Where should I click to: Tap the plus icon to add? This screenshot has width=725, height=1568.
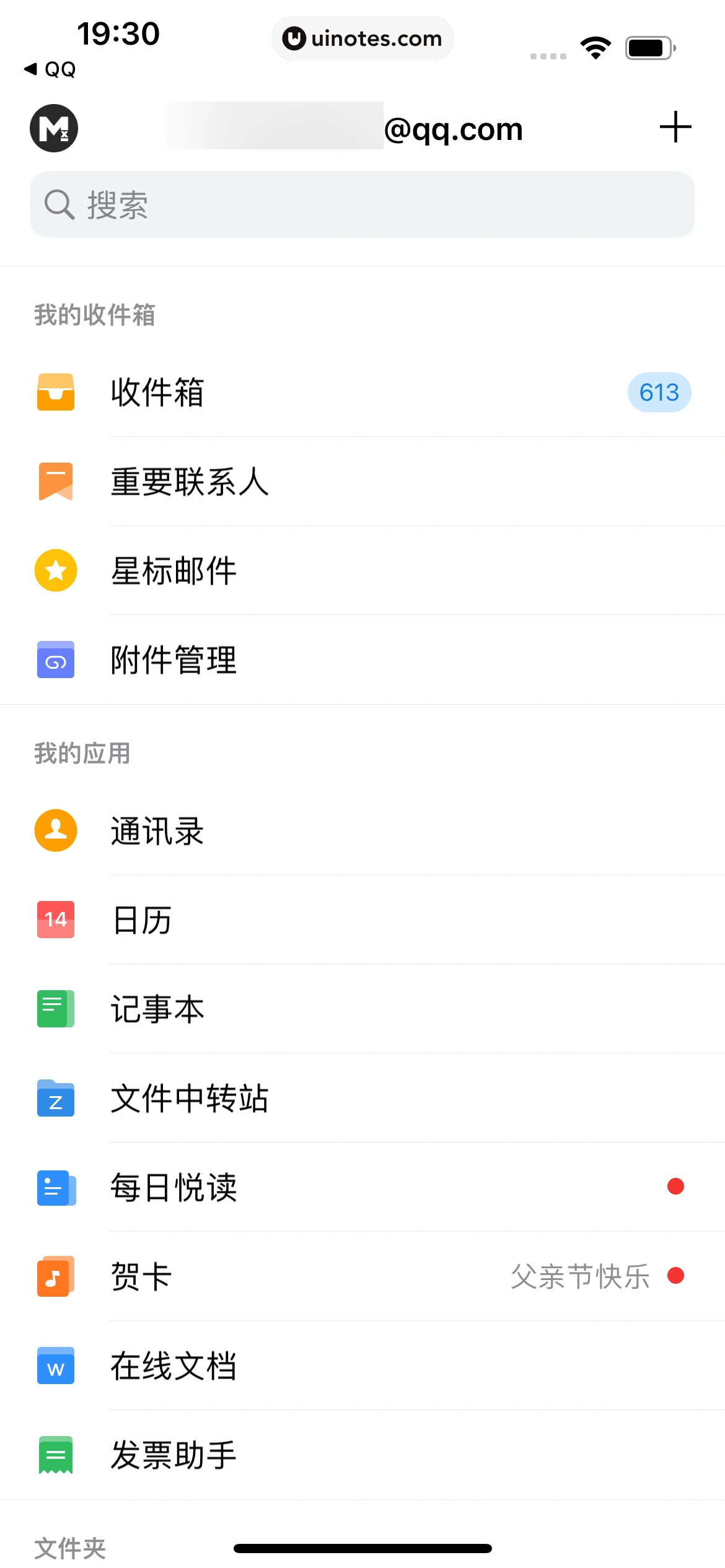pos(675,128)
